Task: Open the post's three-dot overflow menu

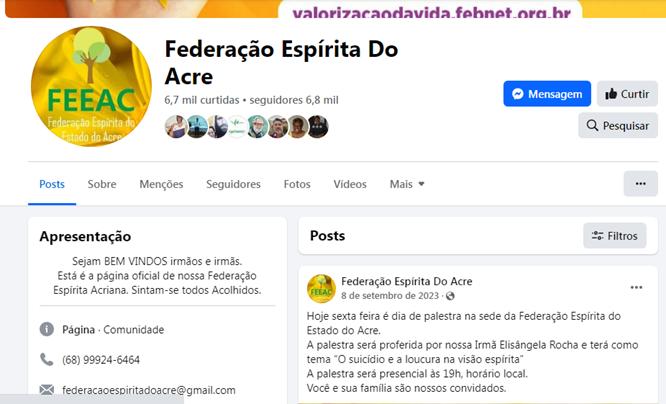Action: point(636,288)
